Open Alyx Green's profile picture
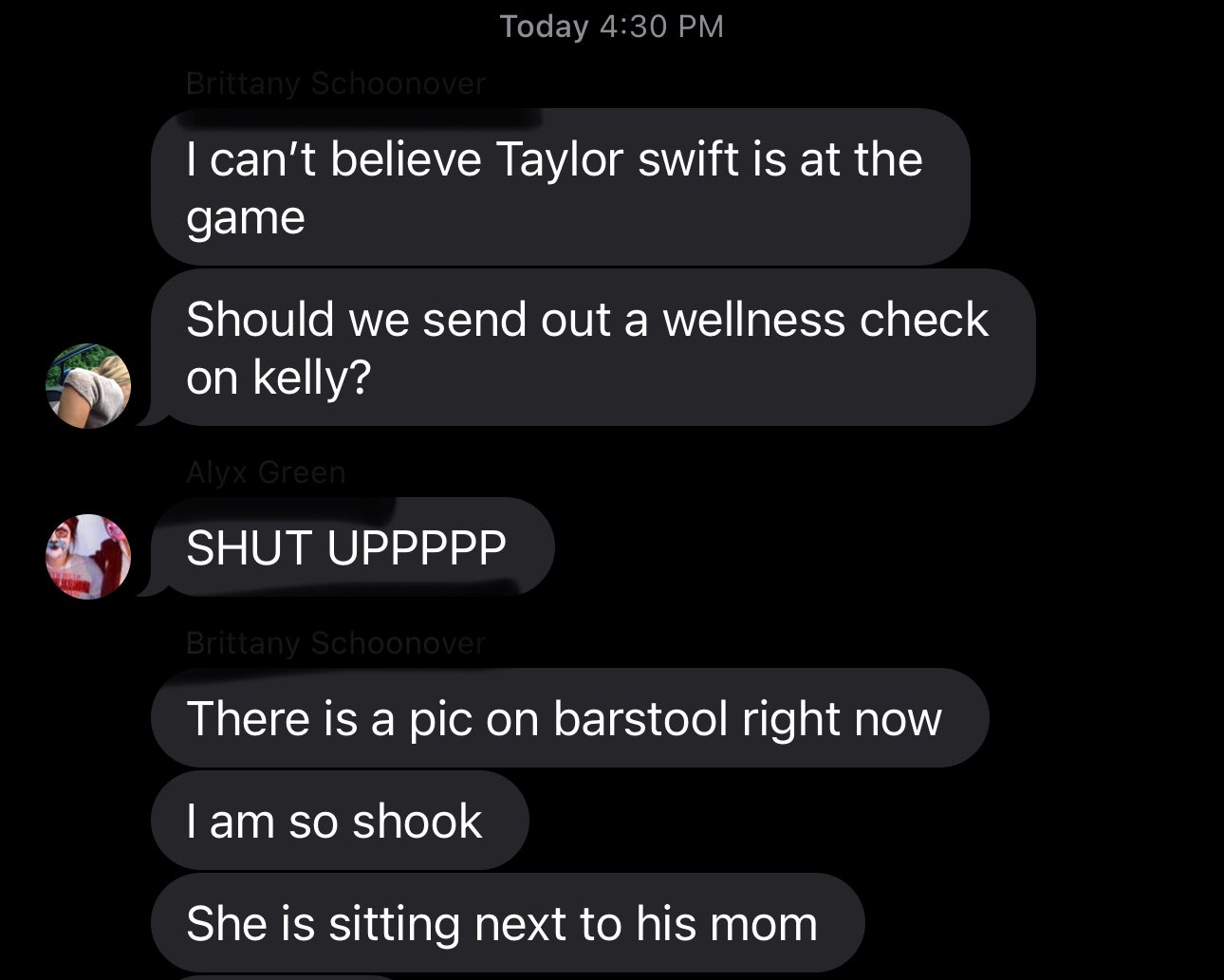Screen dimensions: 1224x980 (88, 557)
